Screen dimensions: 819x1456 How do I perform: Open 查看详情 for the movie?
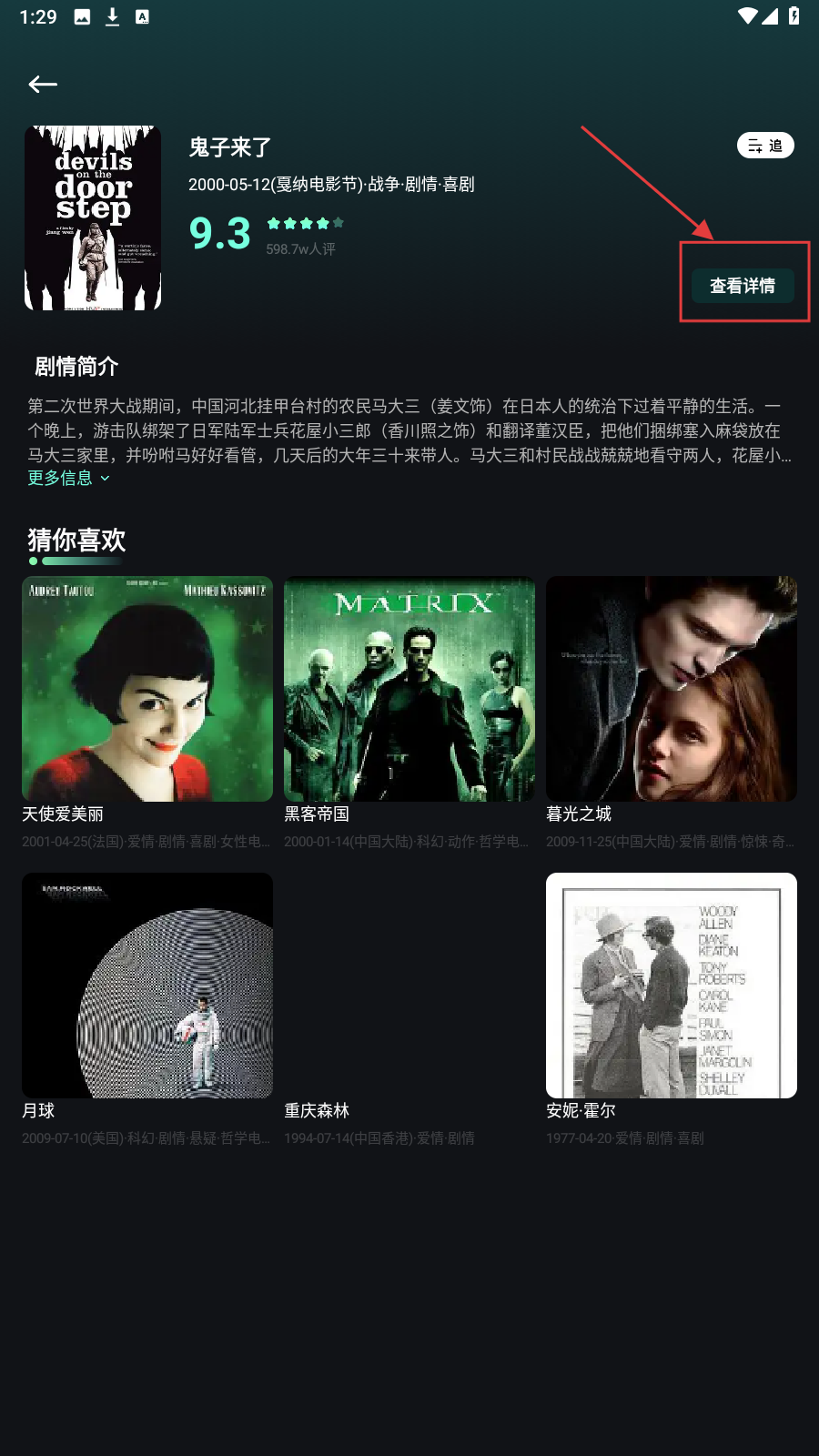pos(743,286)
